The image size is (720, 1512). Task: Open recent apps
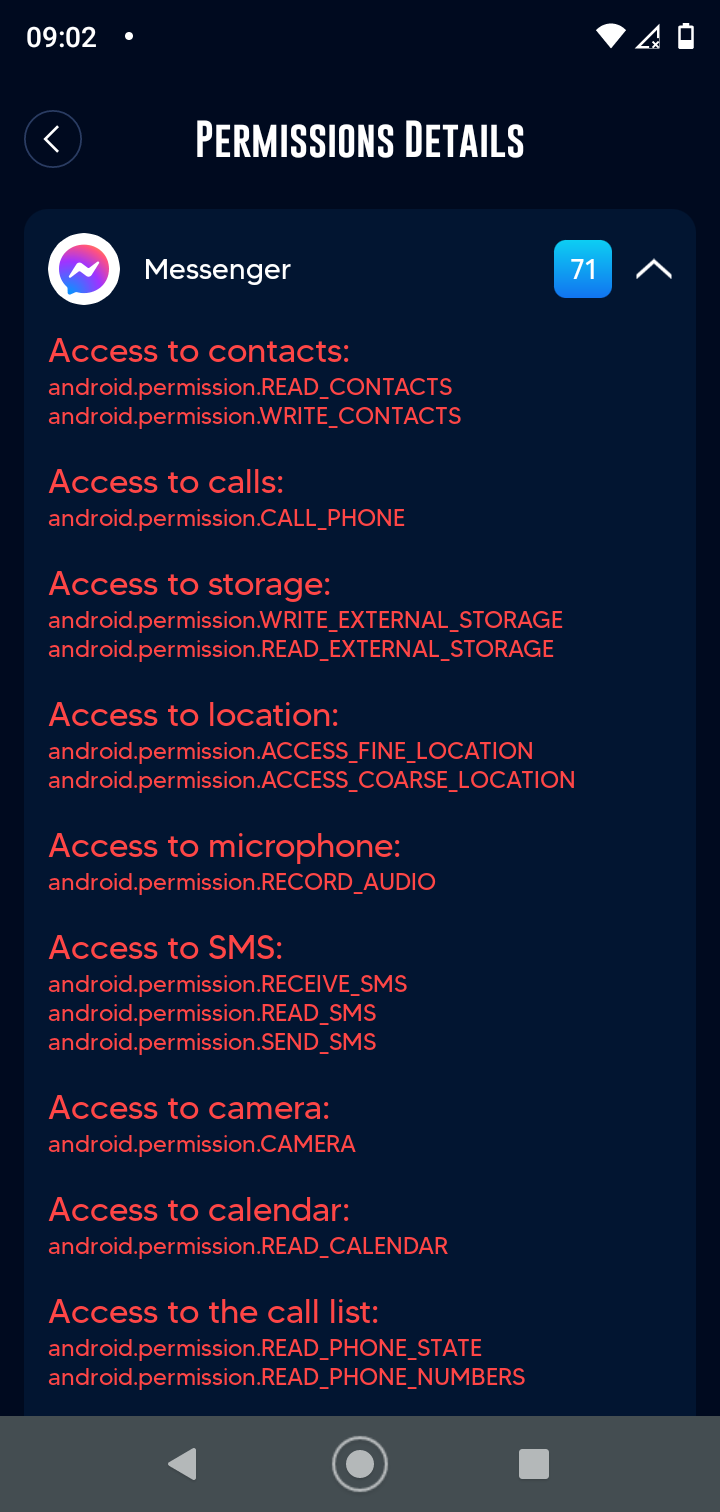pos(534,1464)
